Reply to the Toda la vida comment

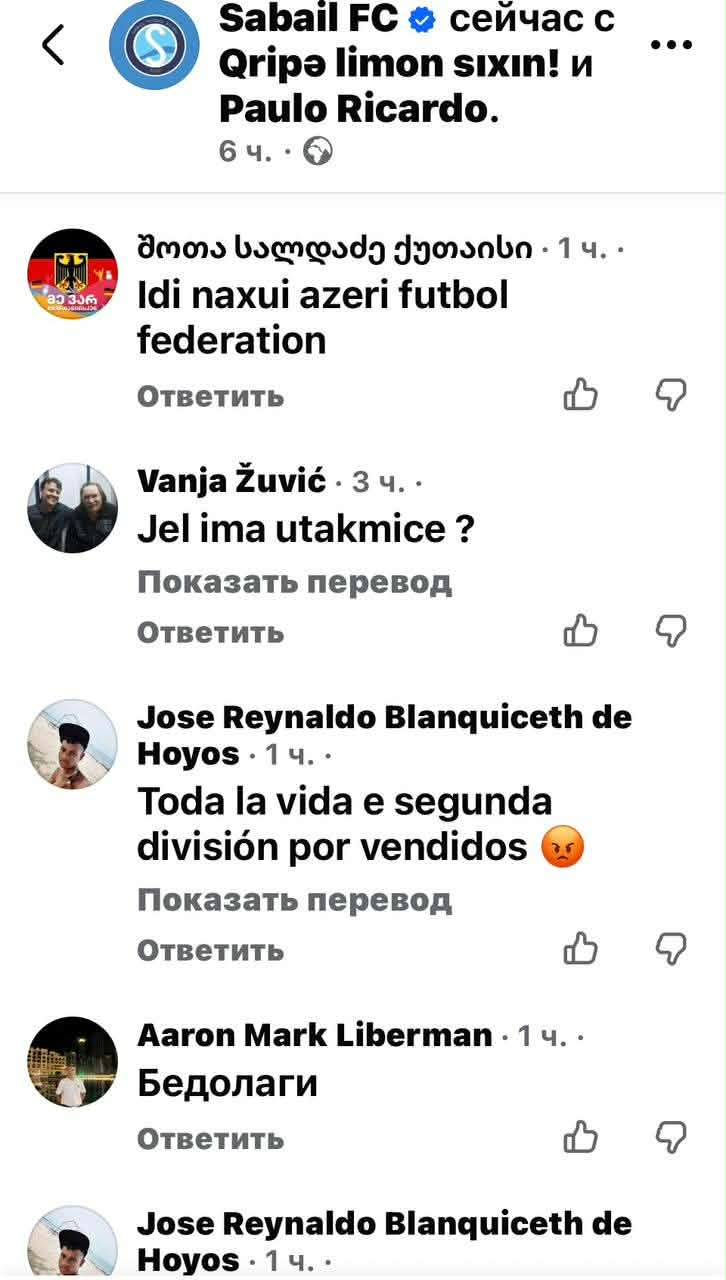(210, 950)
